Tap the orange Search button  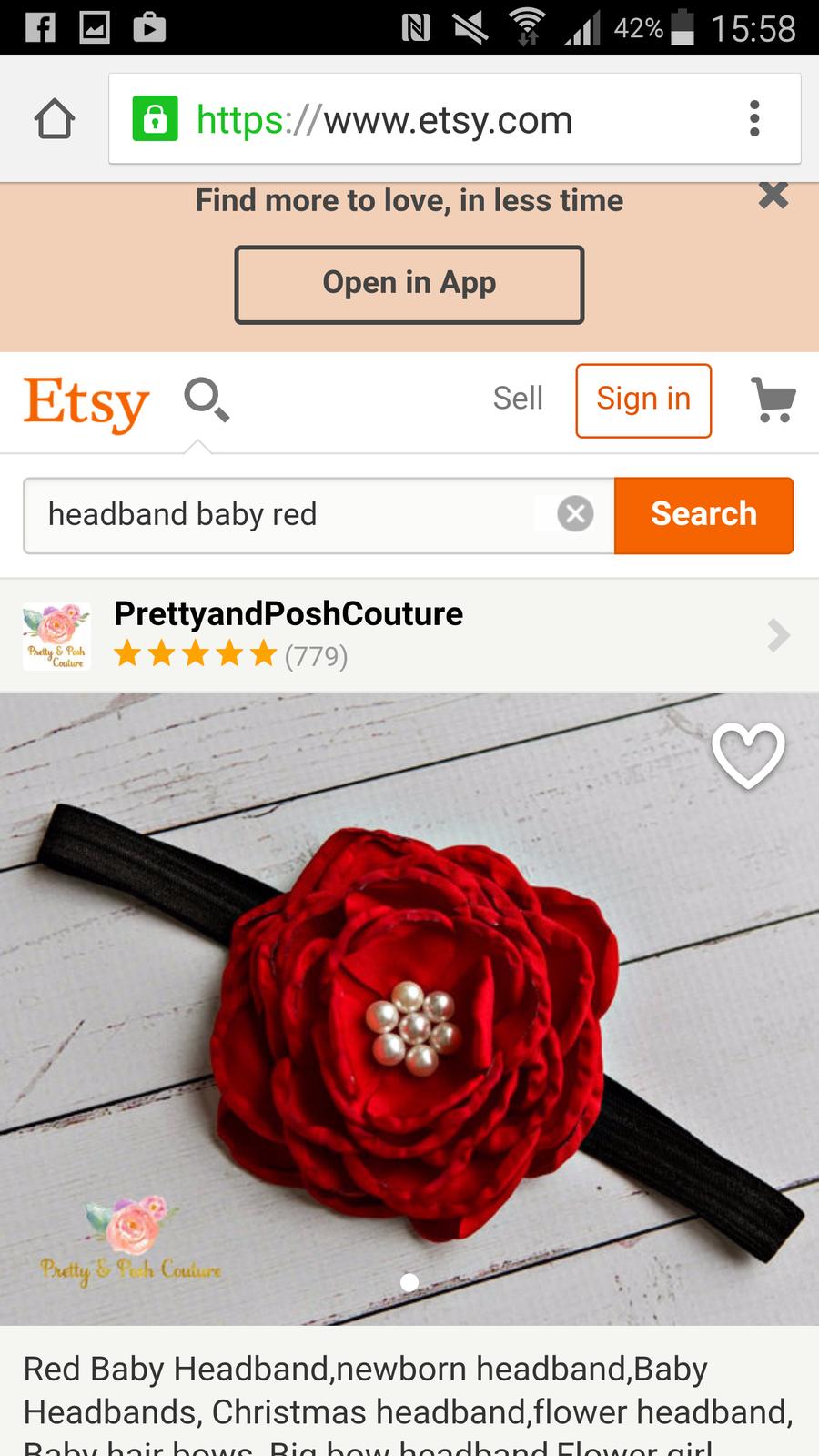click(703, 515)
